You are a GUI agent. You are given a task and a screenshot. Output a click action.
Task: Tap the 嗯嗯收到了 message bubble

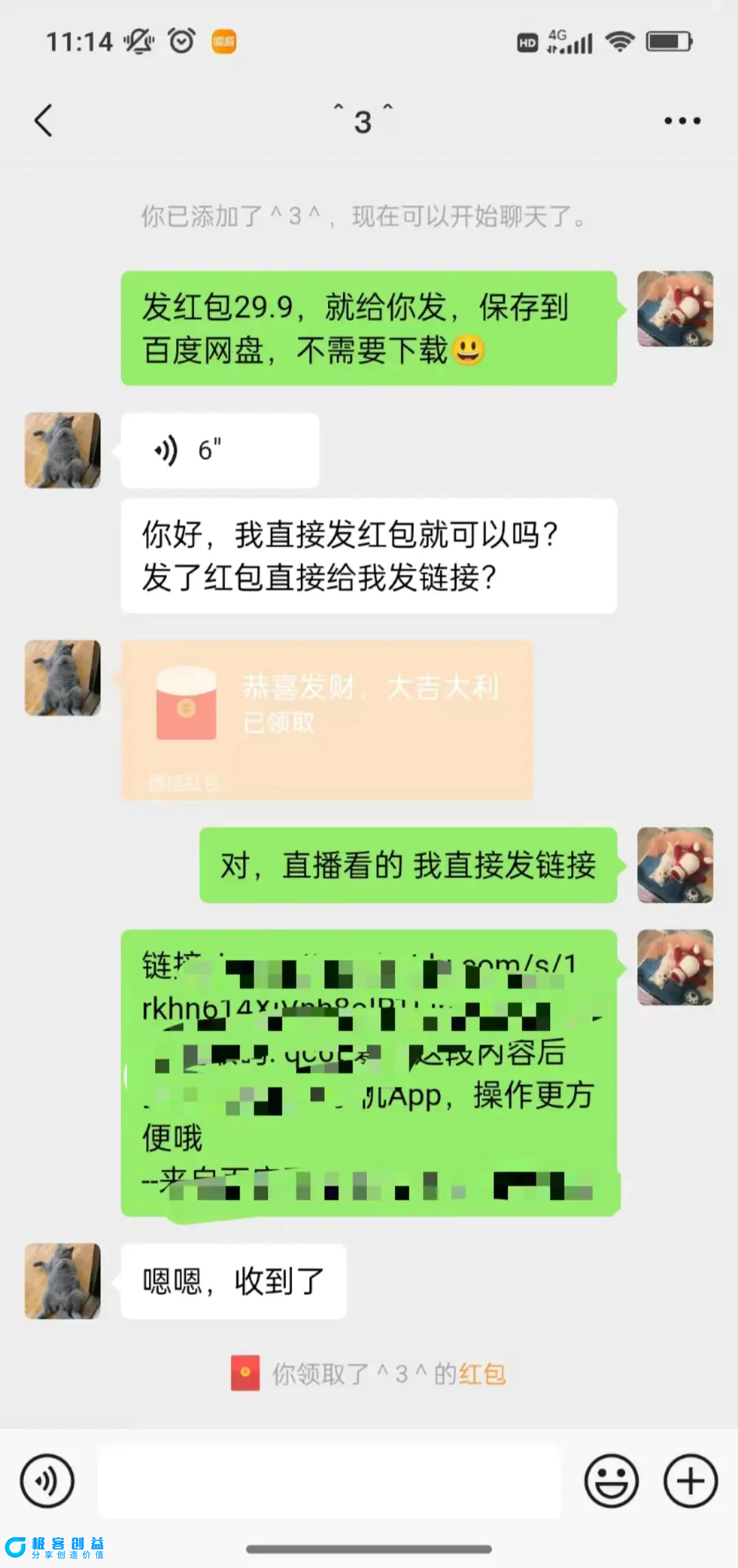(234, 1281)
